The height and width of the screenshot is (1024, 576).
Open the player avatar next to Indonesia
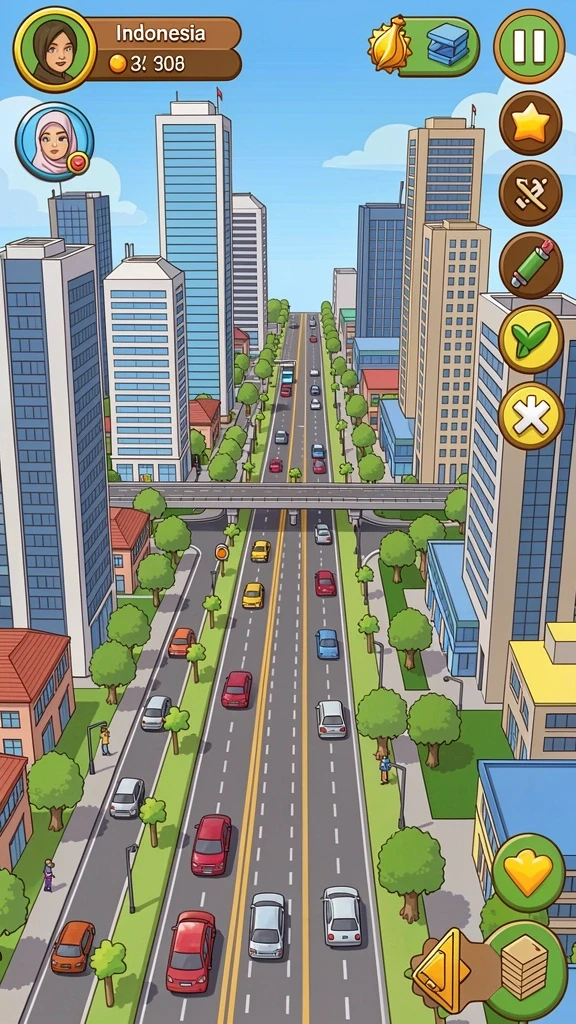55,50
